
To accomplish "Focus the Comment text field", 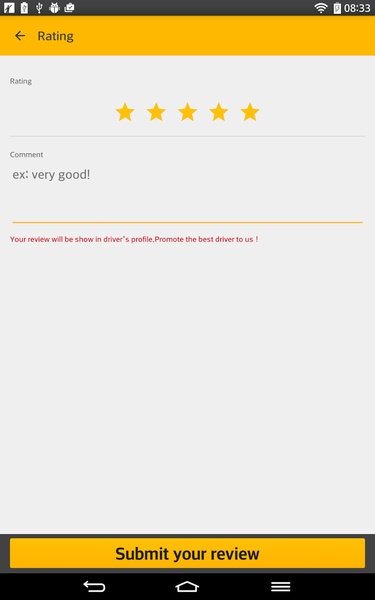I will 188,193.
